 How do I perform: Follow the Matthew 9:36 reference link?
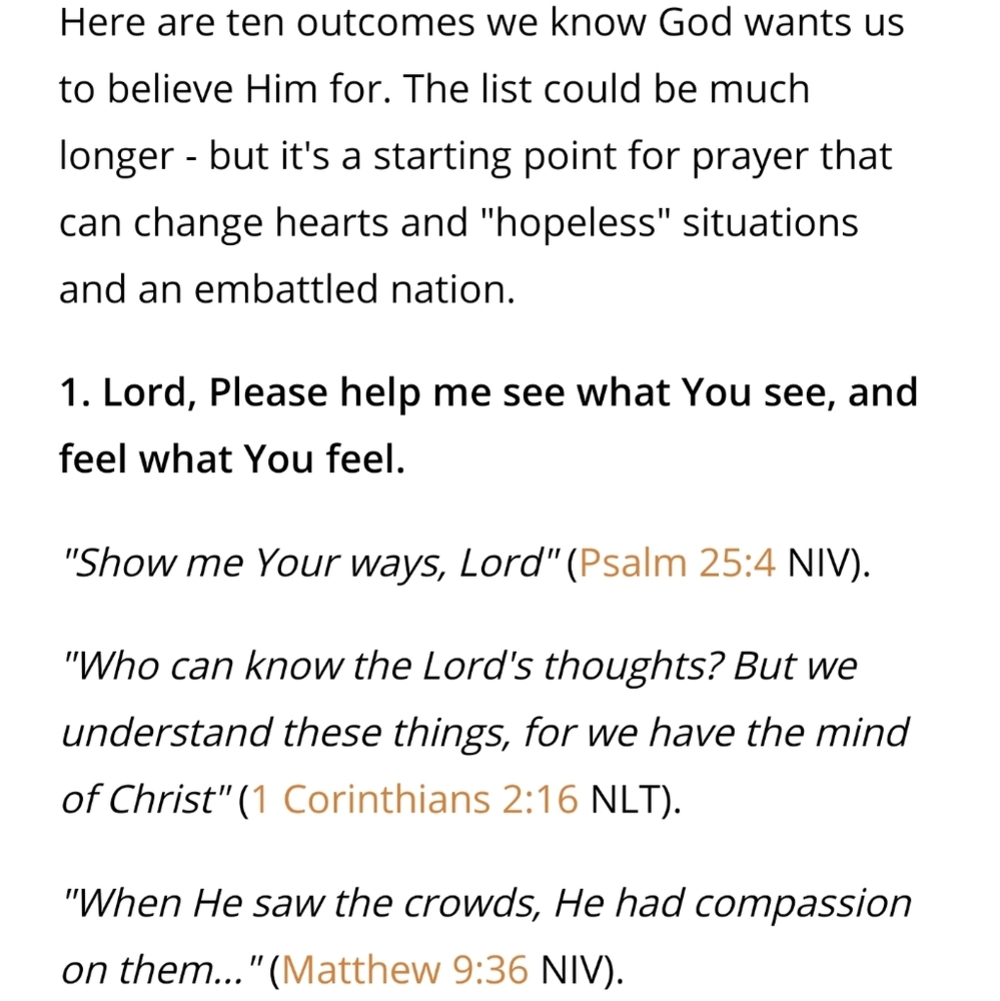[406, 969]
